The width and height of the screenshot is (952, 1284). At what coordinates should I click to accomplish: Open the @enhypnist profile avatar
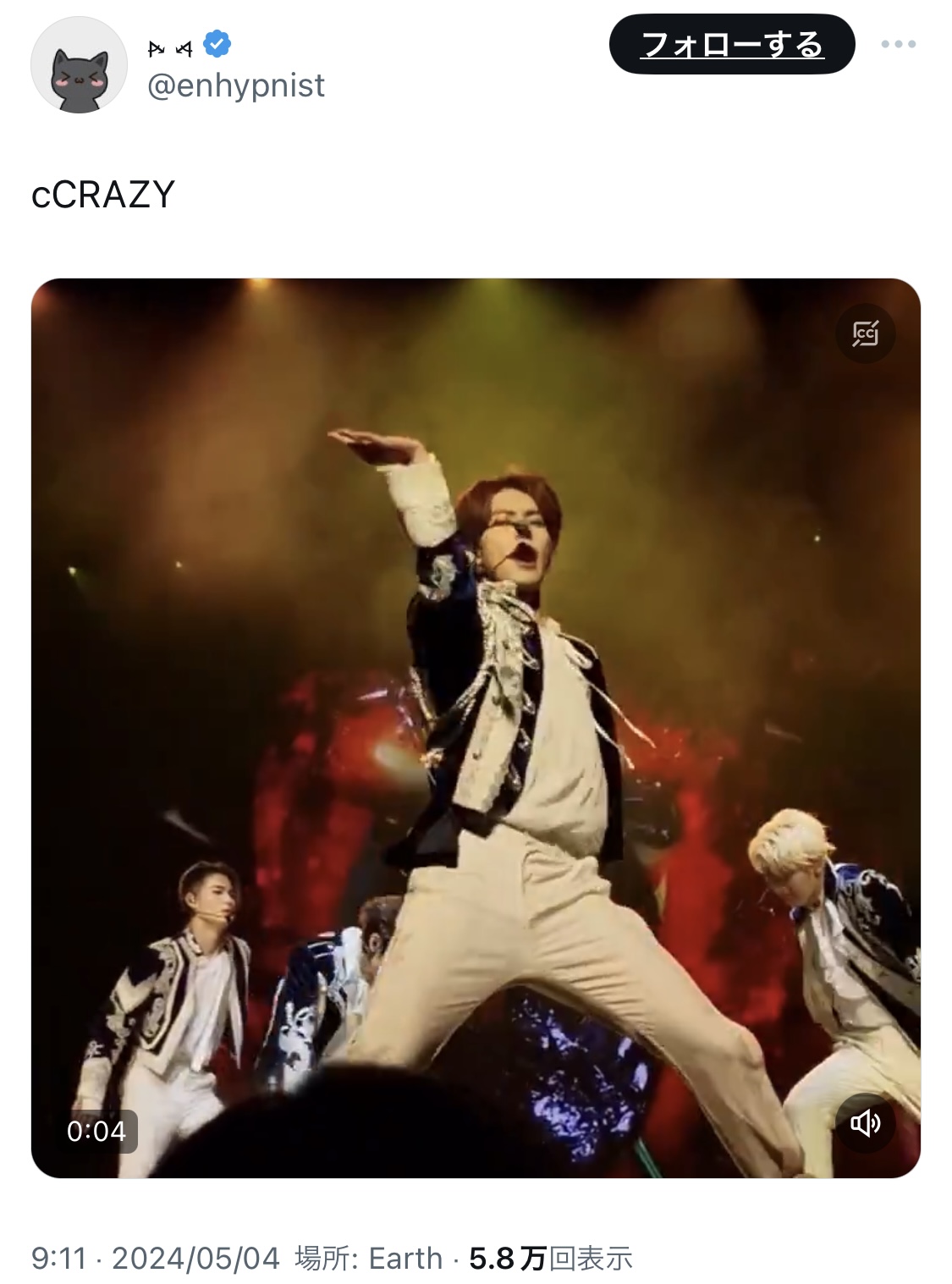(79, 75)
